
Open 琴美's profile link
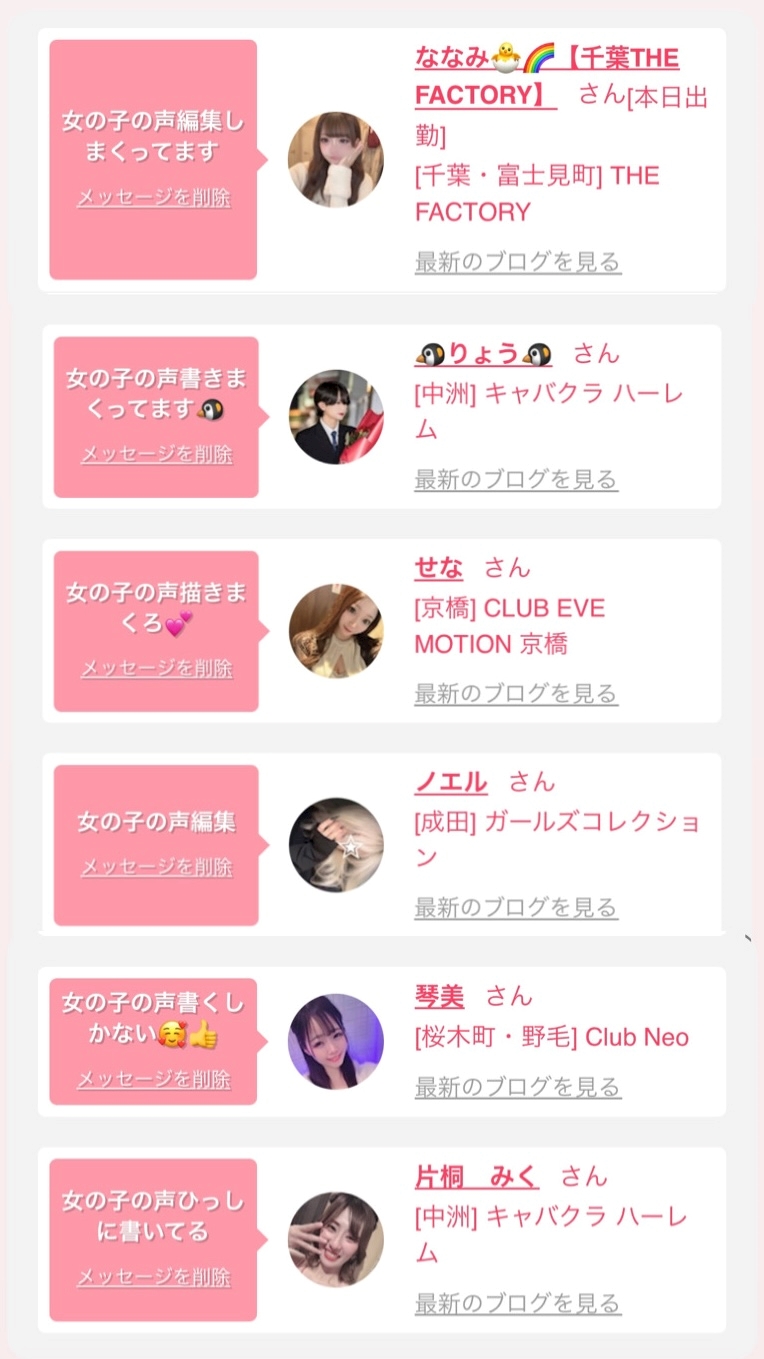pyautogui.click(x=439, y=996)
